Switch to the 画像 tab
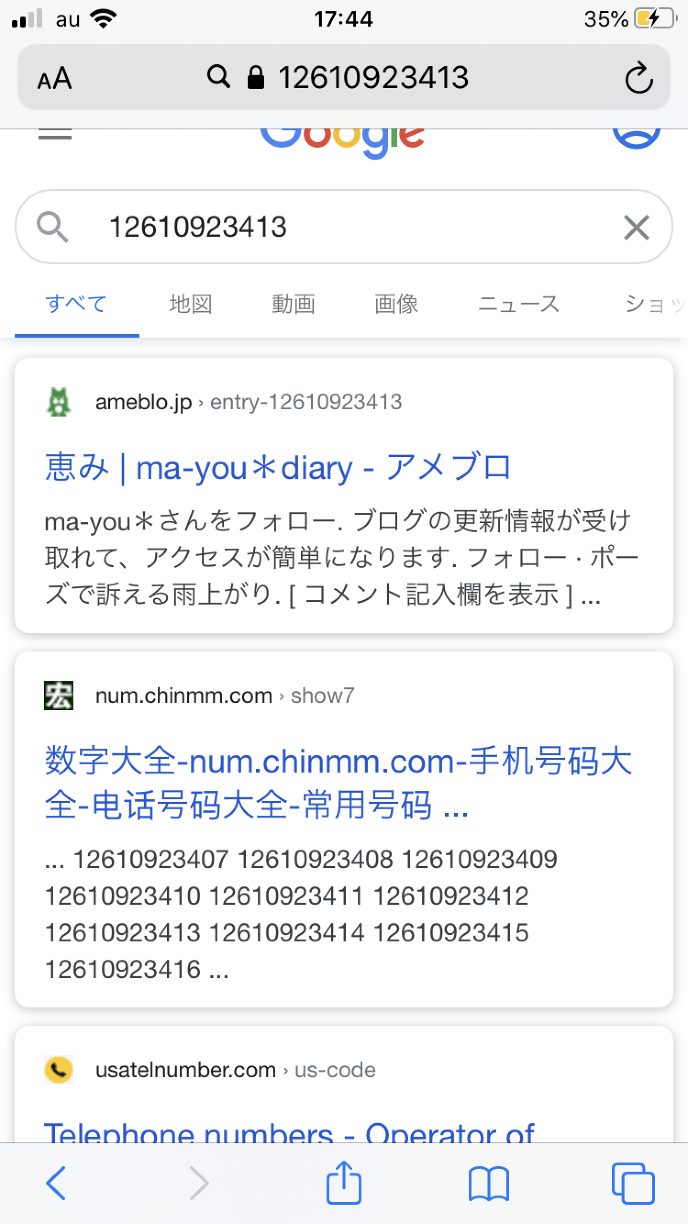The height and width of the screenshot is (1224, 688). pos(396,304)
